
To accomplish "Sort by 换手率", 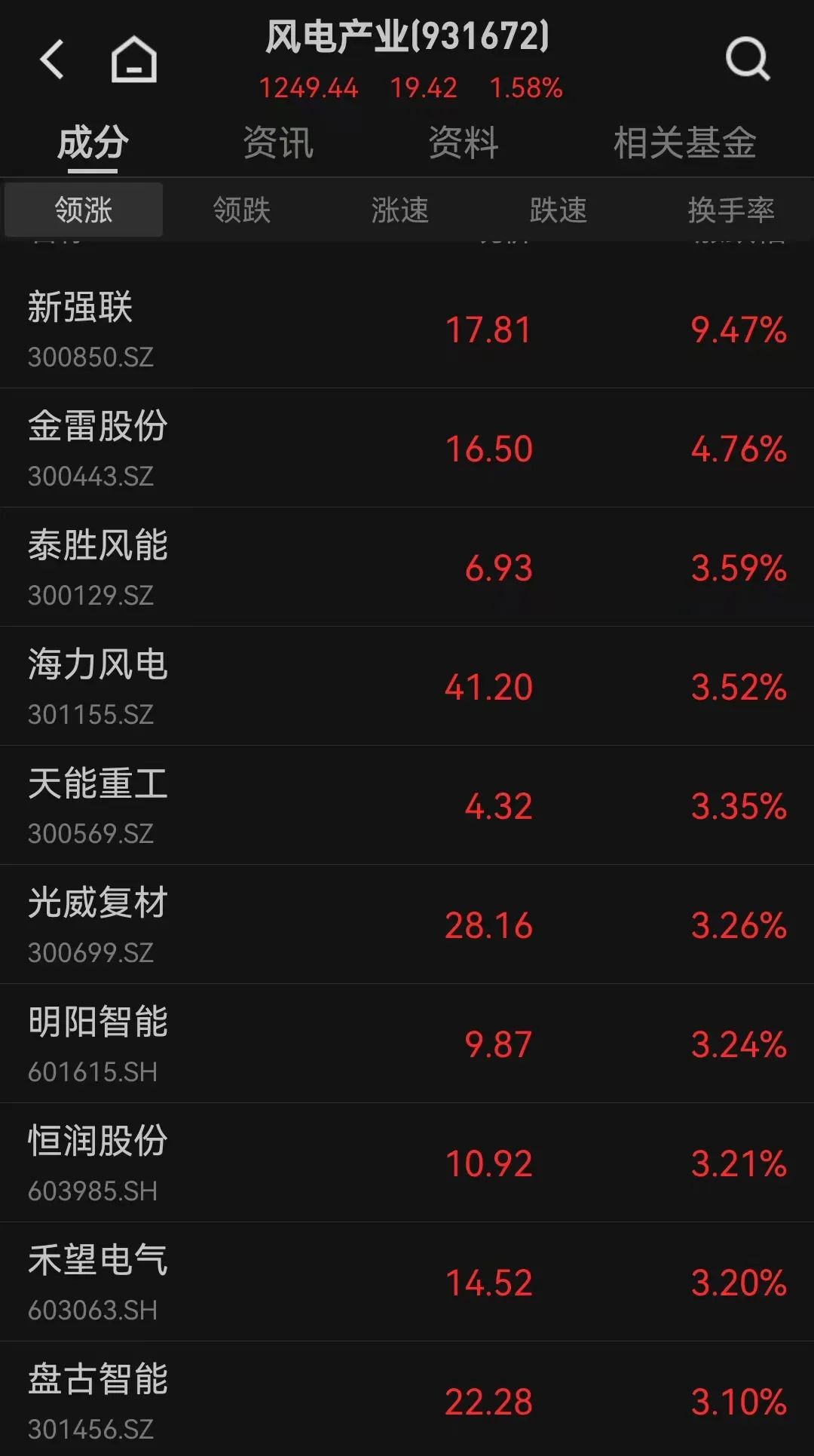I will [730, 210].
